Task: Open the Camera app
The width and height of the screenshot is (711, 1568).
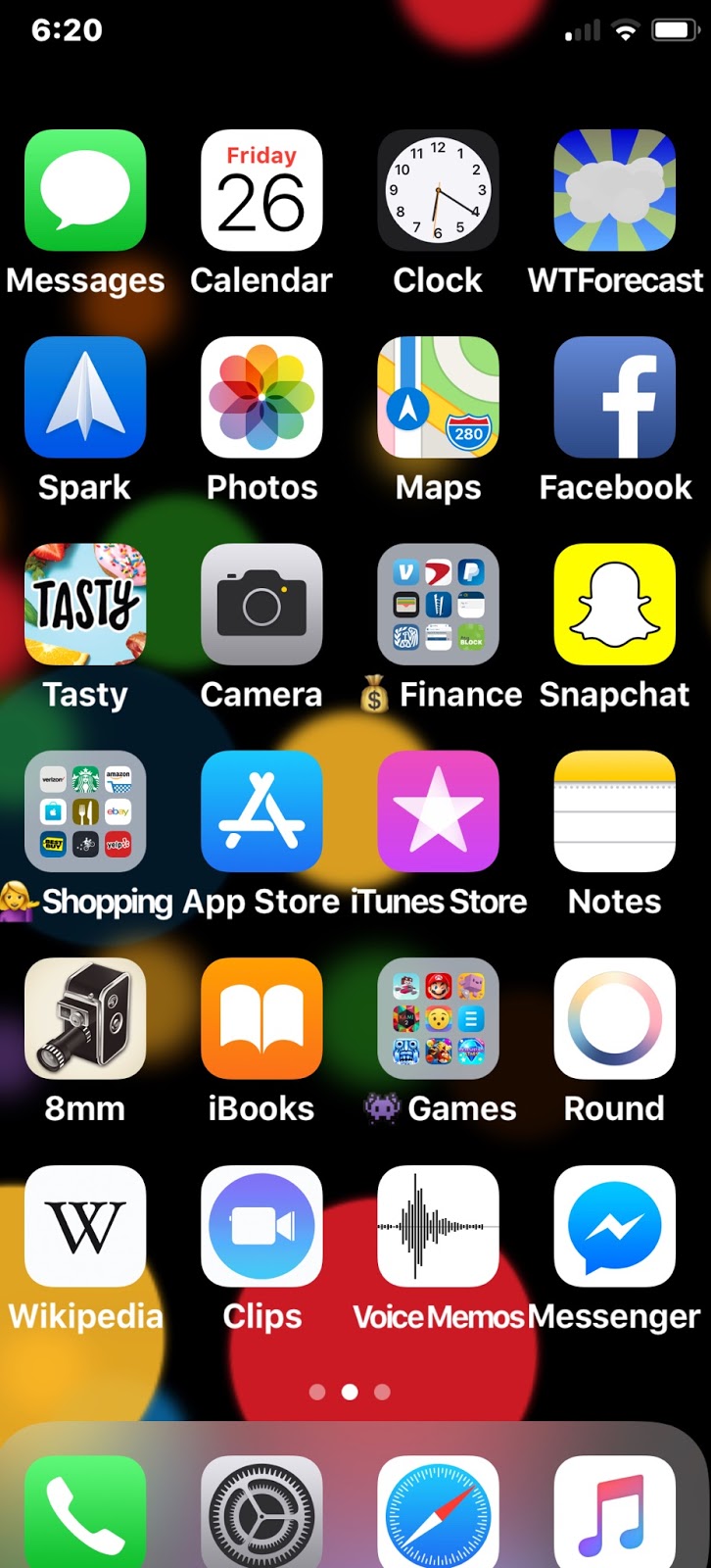Action: click(261, 605)
